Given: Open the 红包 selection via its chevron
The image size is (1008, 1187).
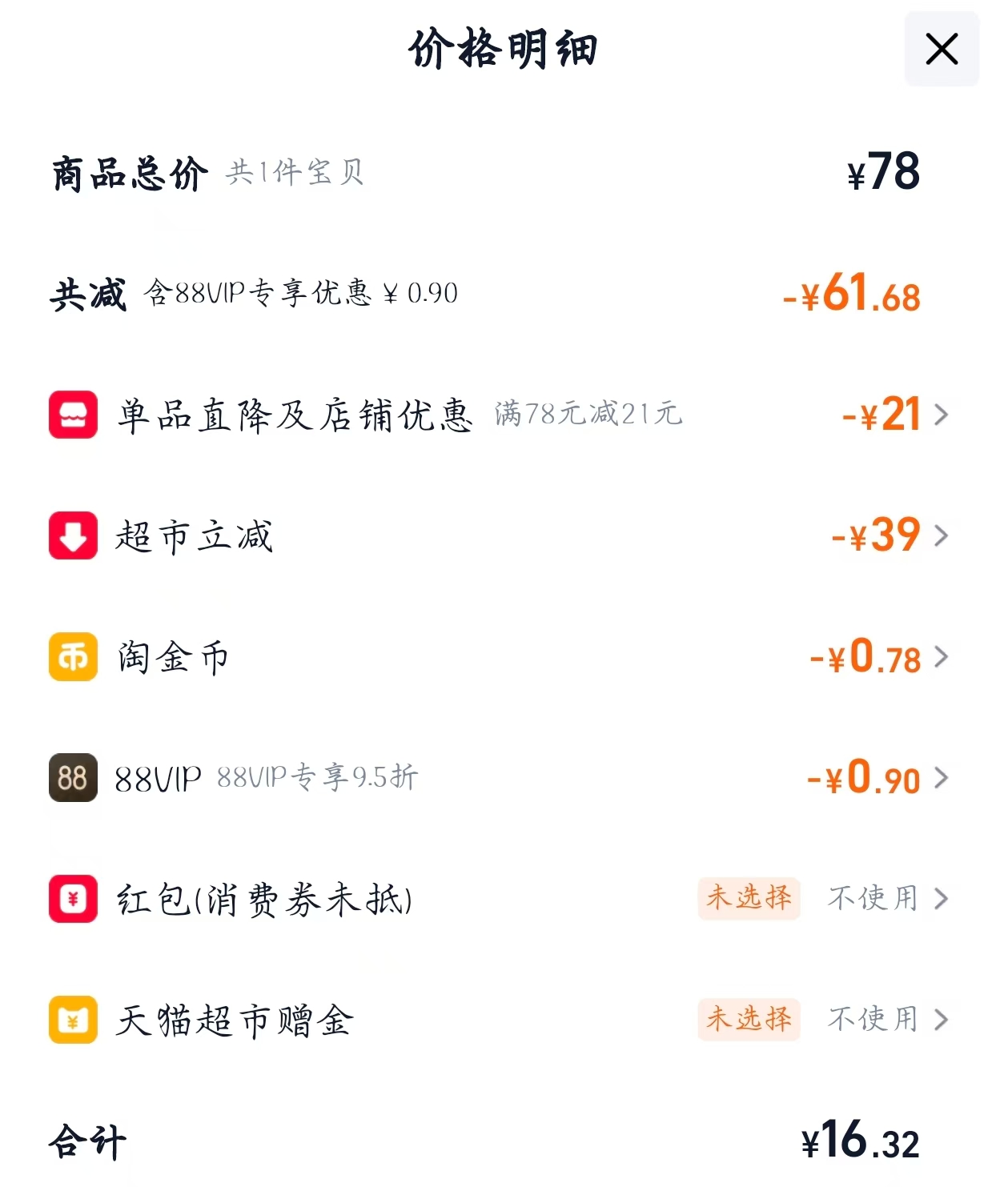Looking at the screenshot, I should [x=942, y=900].
